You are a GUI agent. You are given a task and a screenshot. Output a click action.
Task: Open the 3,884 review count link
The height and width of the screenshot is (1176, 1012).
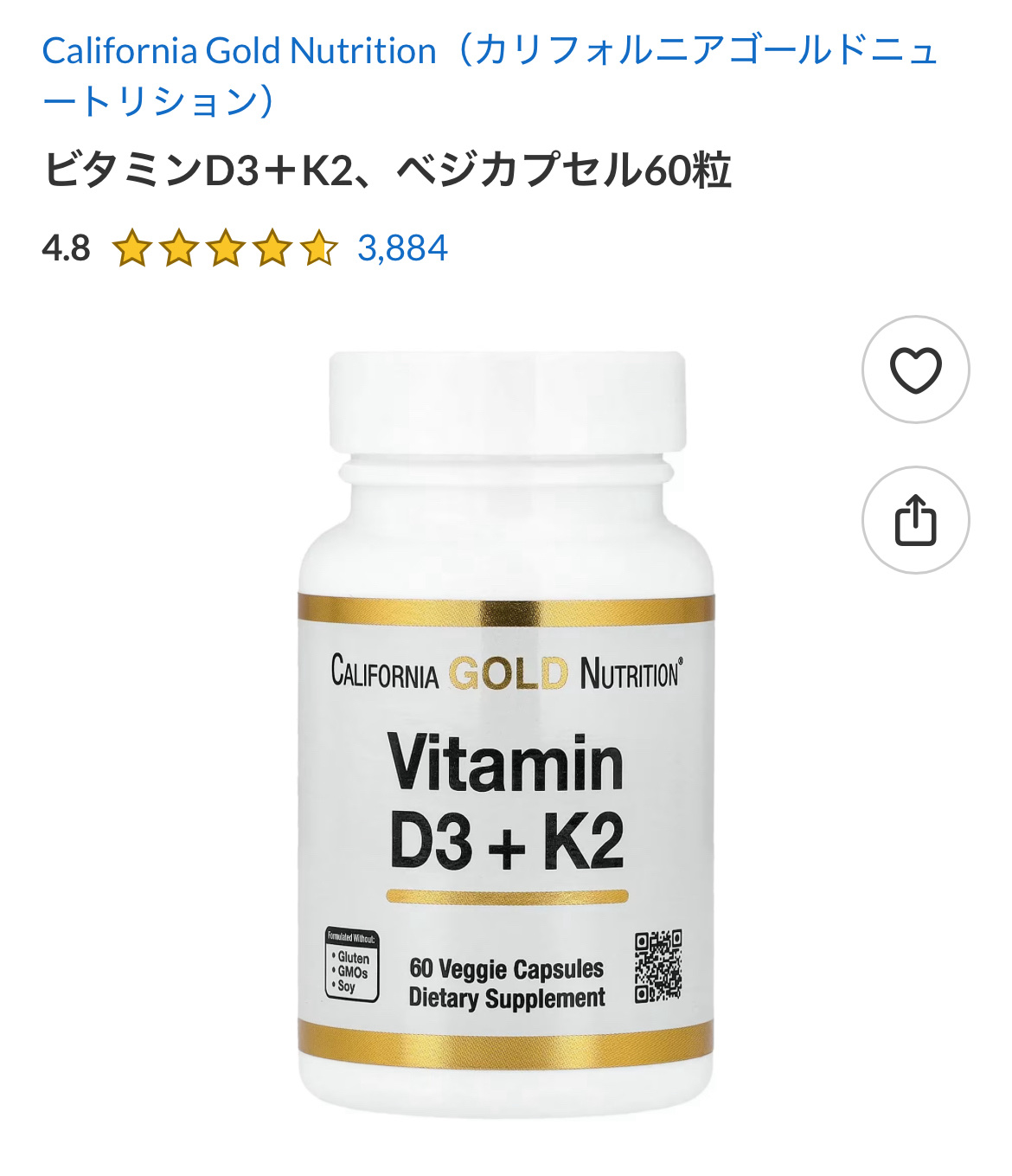click(x=401, y=251)
